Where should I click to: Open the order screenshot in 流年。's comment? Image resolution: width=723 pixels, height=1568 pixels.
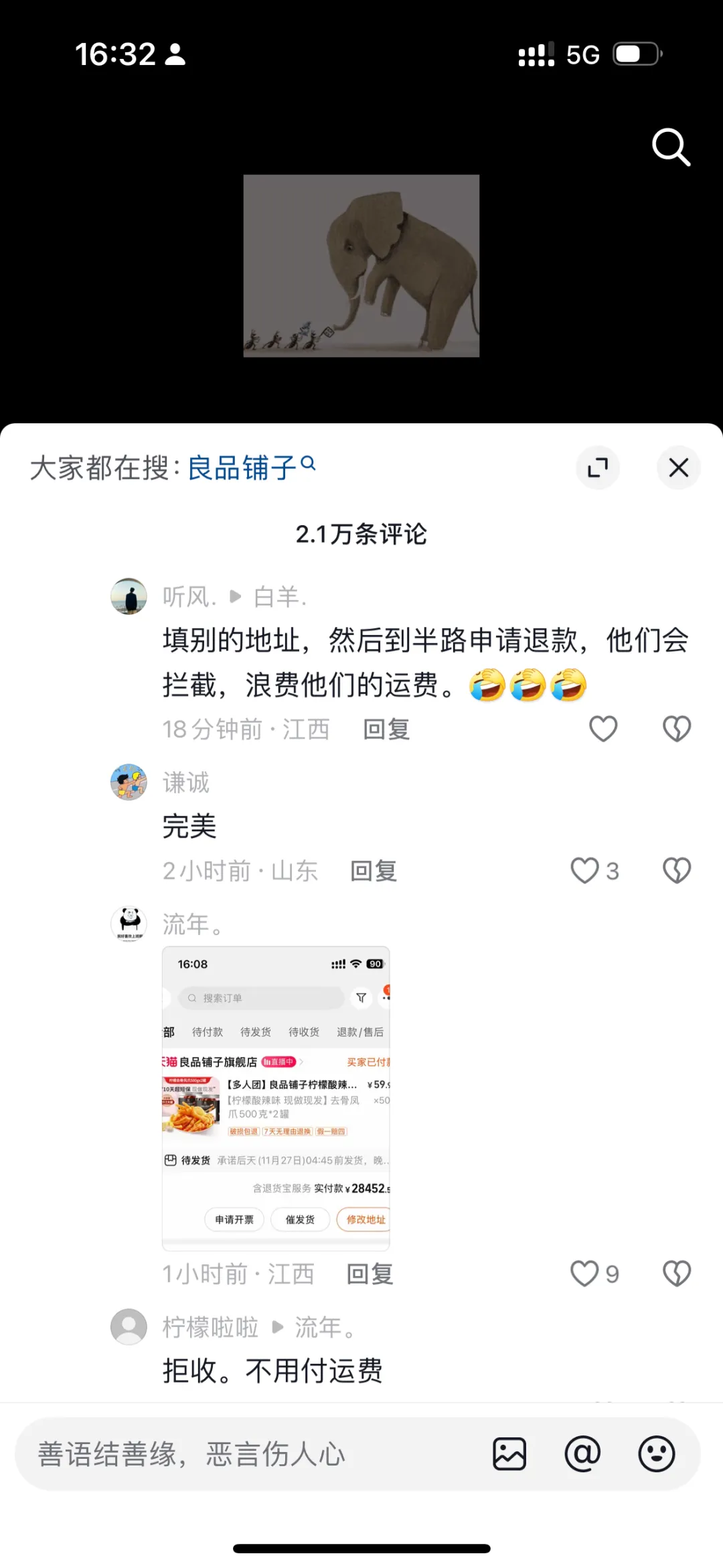click(276, 1098)
